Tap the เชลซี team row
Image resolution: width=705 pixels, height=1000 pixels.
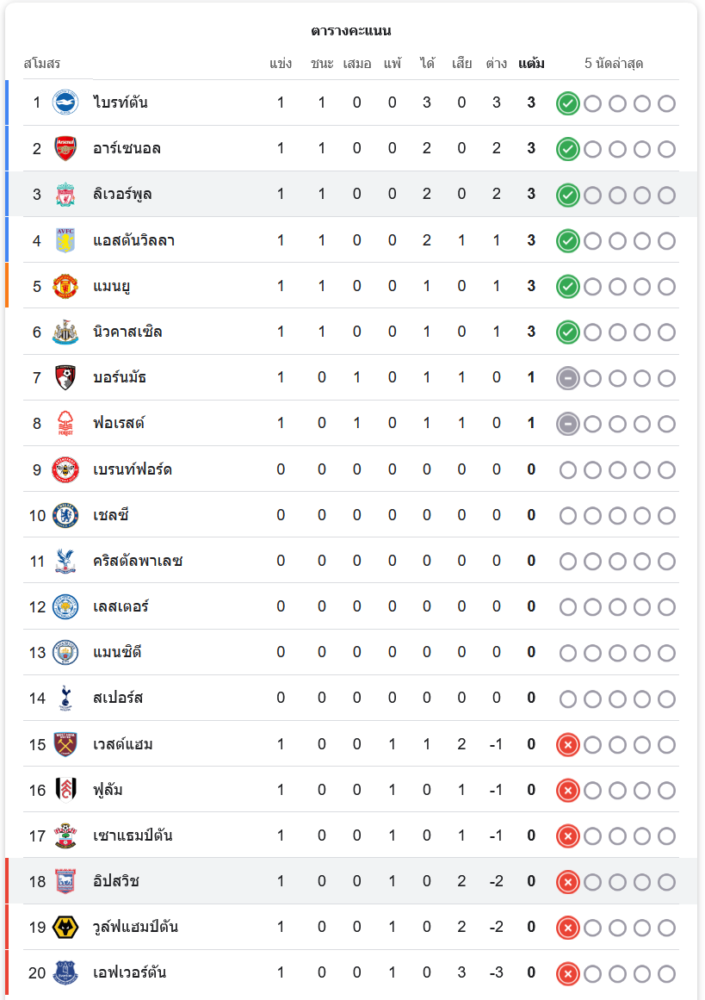coord(111,515)
